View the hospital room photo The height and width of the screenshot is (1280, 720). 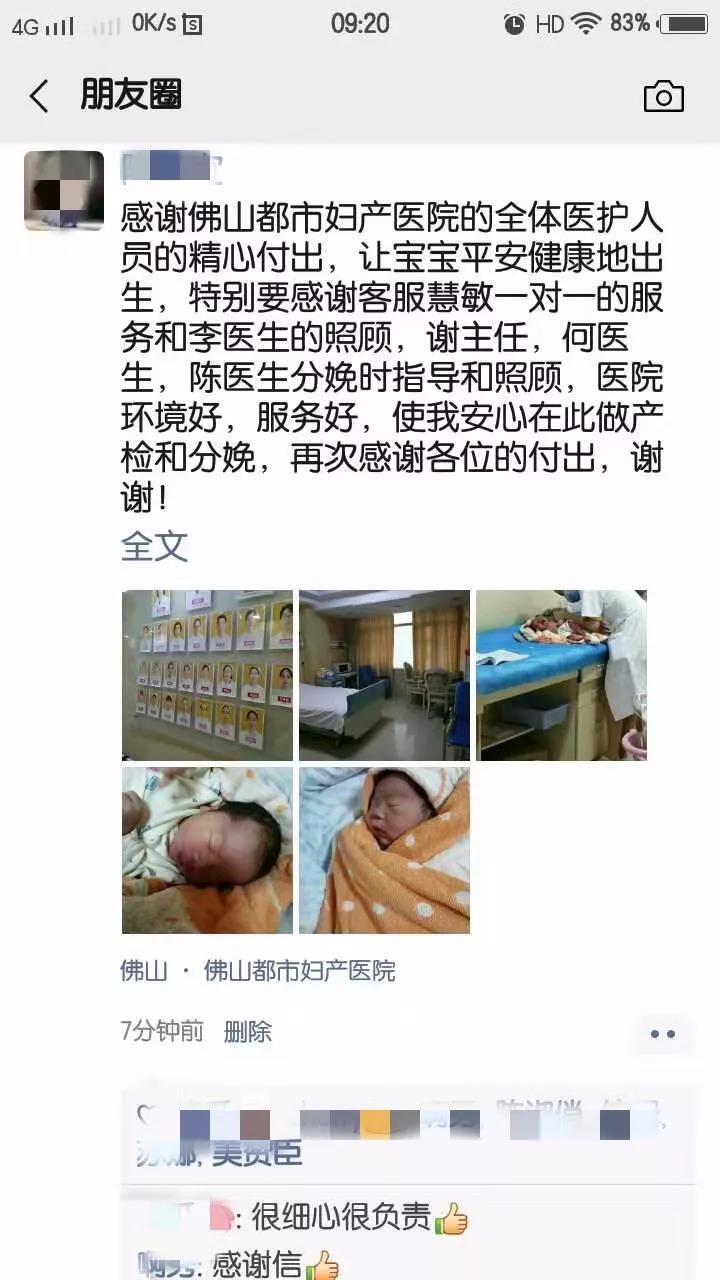384,675
